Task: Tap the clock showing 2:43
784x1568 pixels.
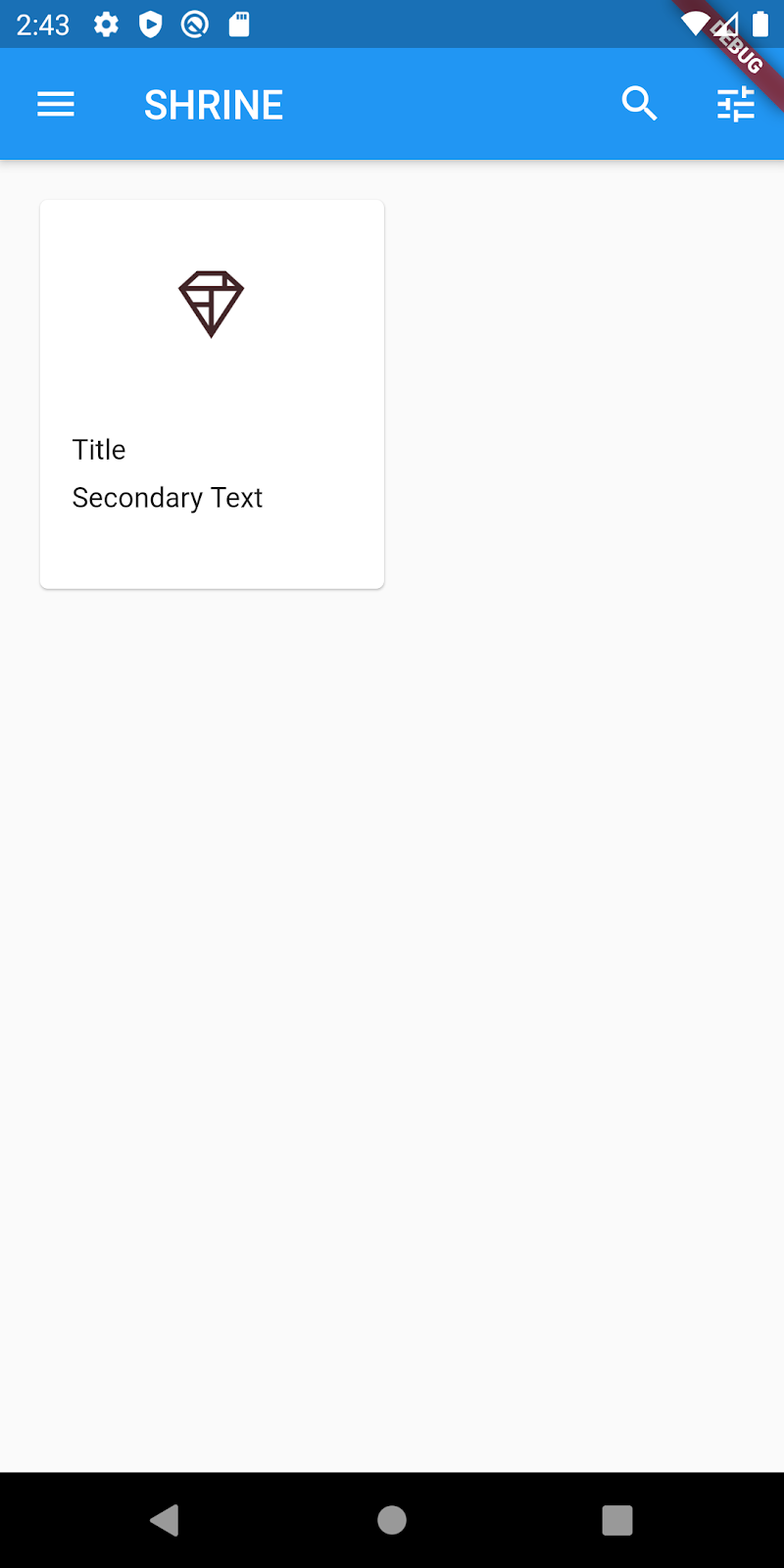Action: [x=42, y=24]
